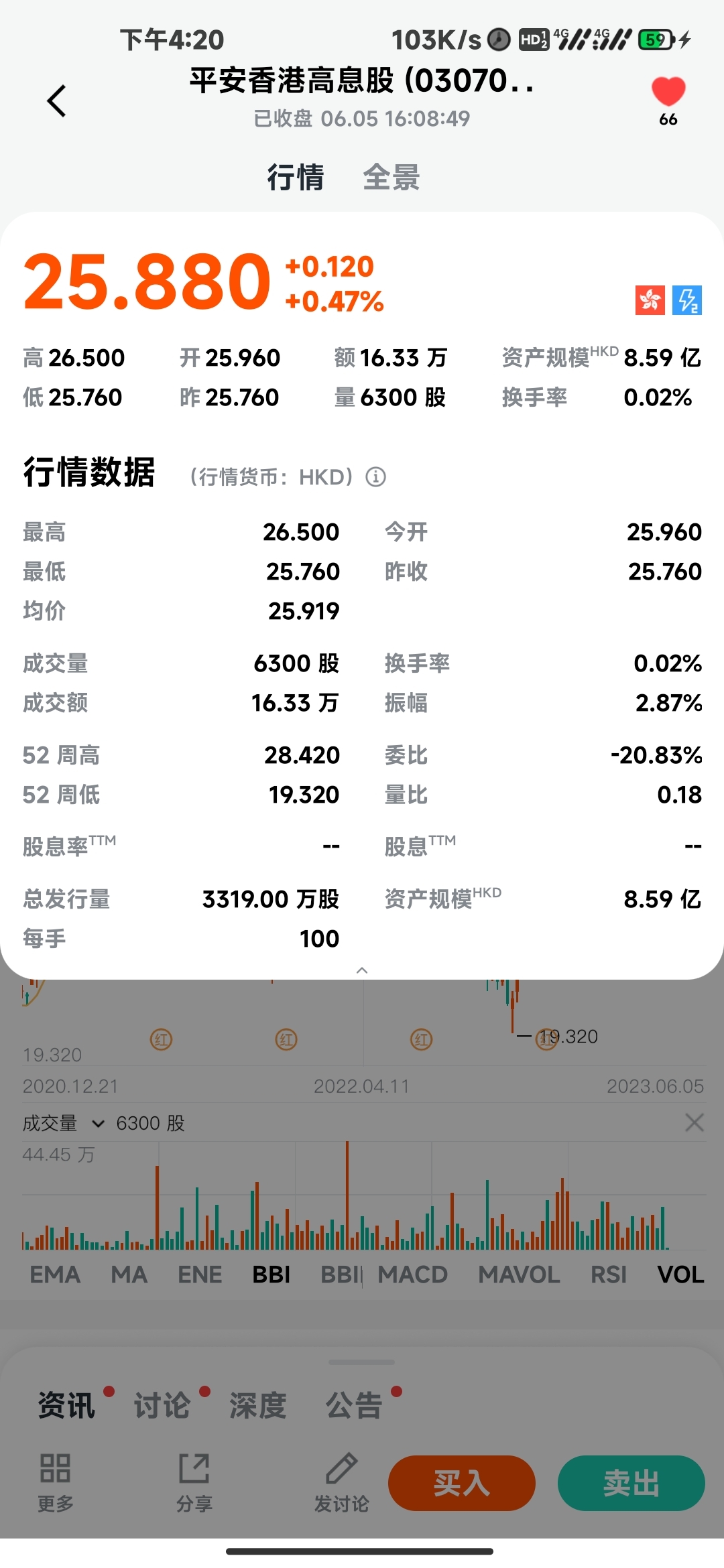This screenshot has width=724, height=1568.
Task: Select the 行情 tab
Action: [x=296, y=178]
